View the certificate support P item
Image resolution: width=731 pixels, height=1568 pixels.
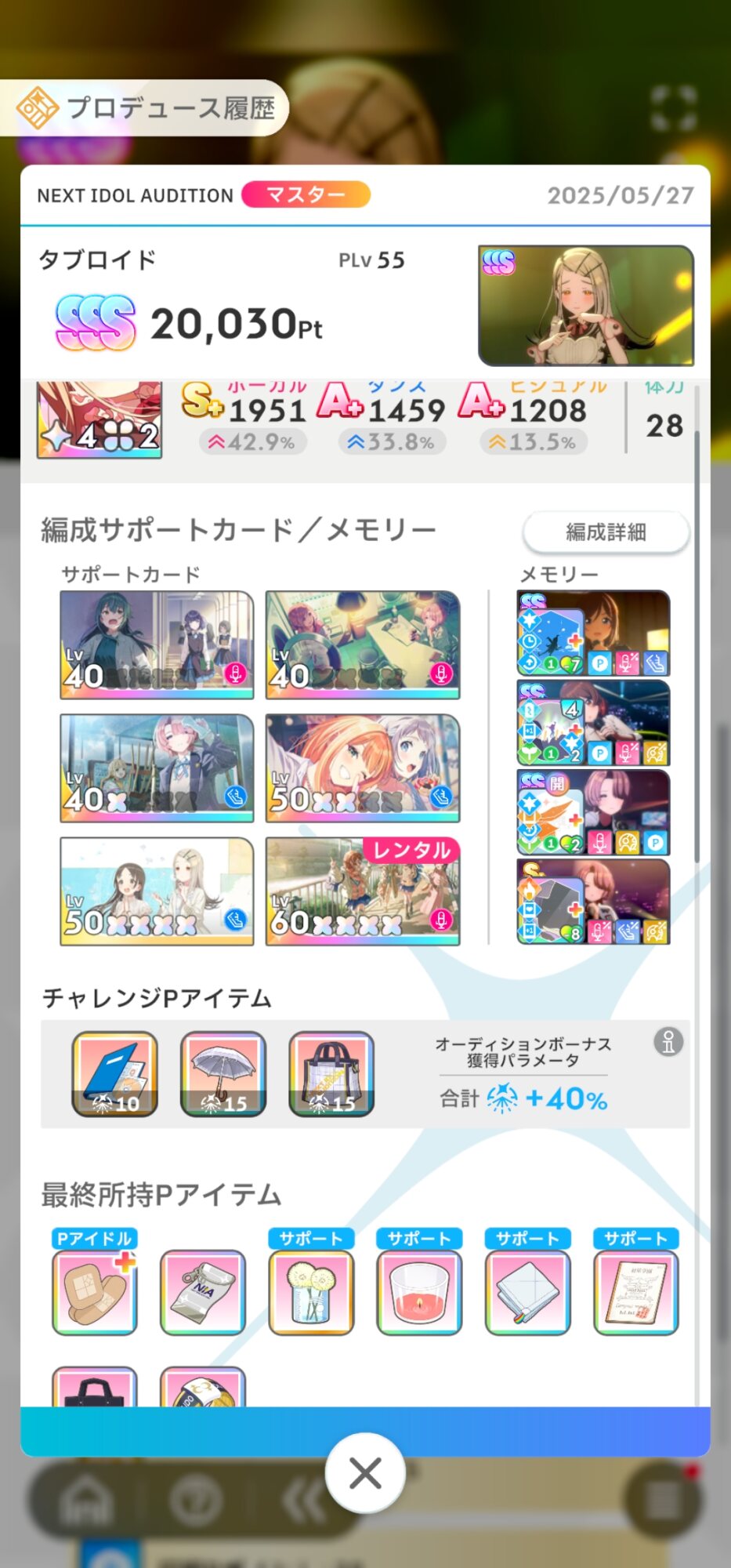[635, 1292]
